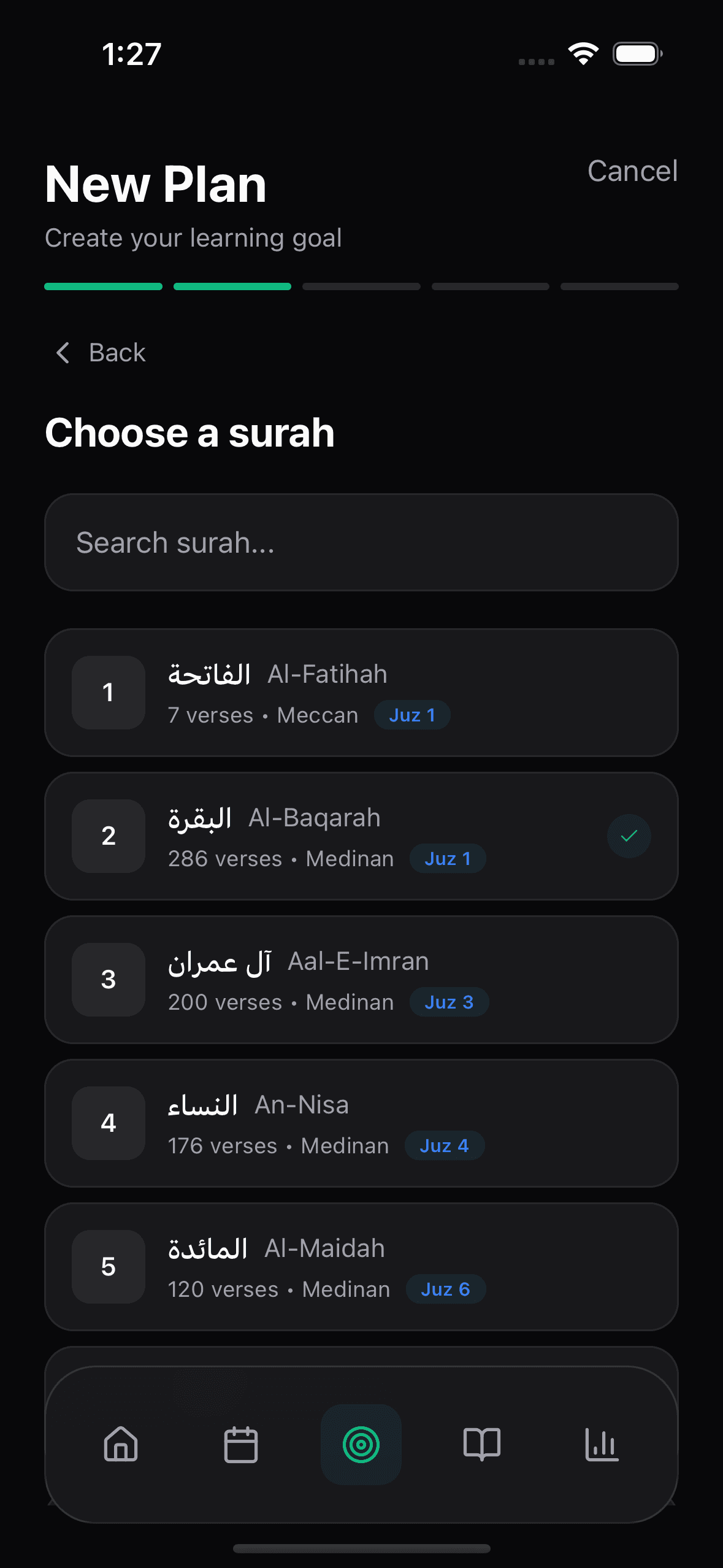Select the active Goals target icon
Viewport: 723px width, 1568px height.
click(x=361, y=1445)
